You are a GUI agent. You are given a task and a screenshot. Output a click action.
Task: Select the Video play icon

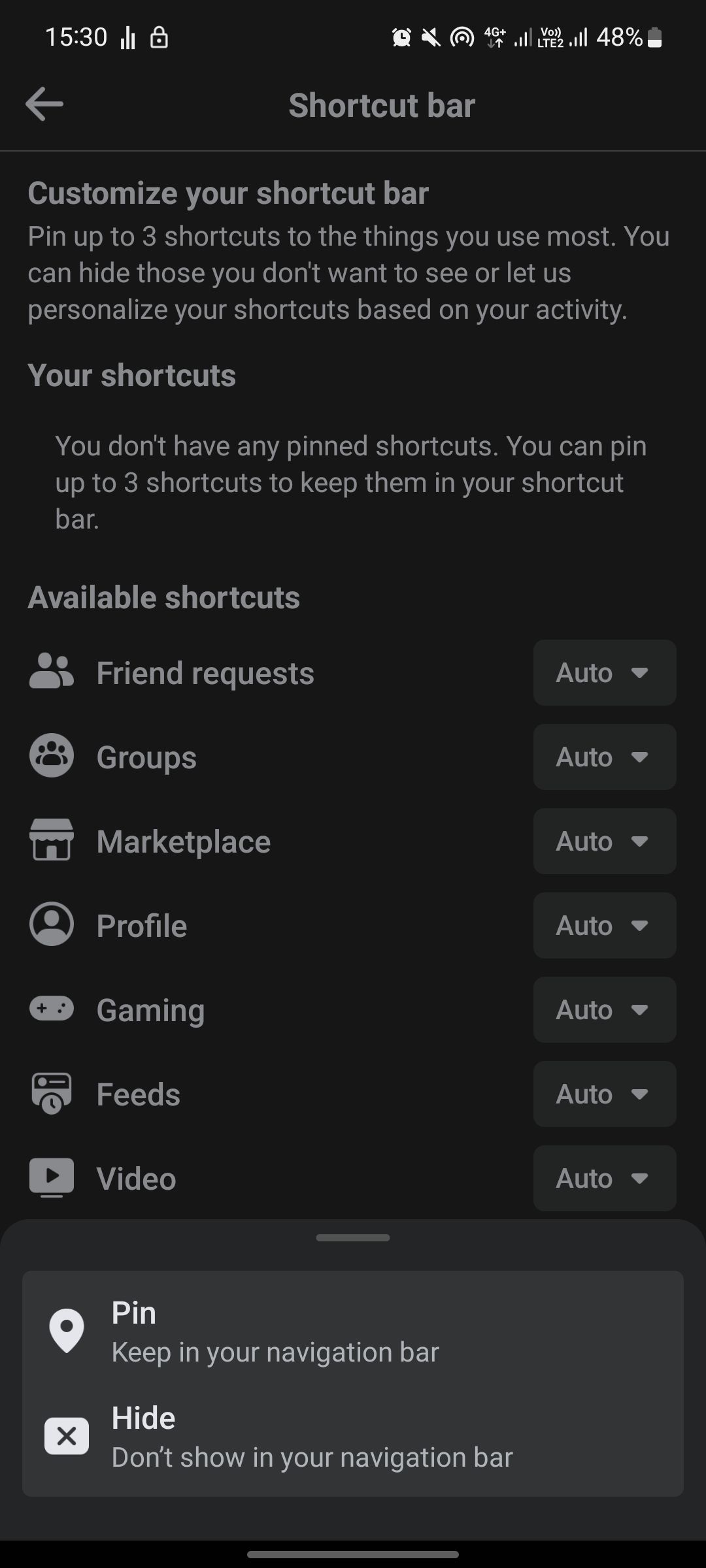tap(51, 1177)
